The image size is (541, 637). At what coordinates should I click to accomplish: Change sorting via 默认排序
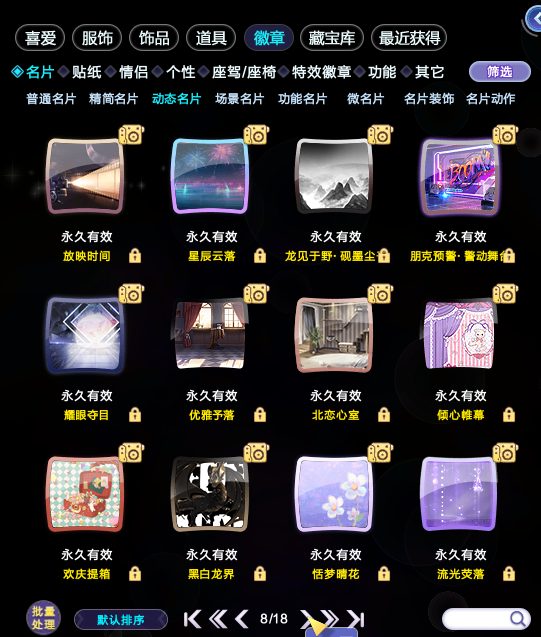(121, 620)
